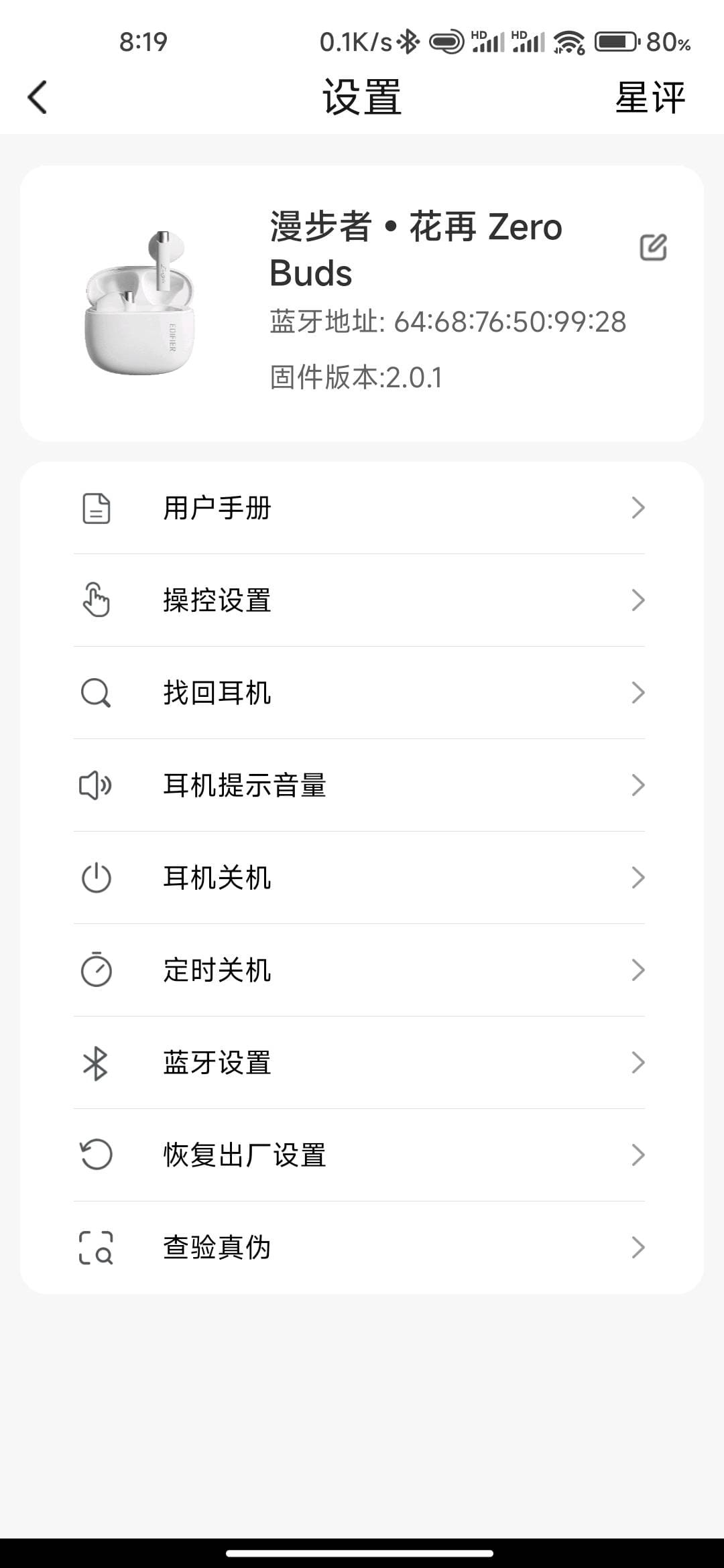Select 找回耳机 to find the earbuds
Viewport: 724px width, 1568px height.
(362, 693)
